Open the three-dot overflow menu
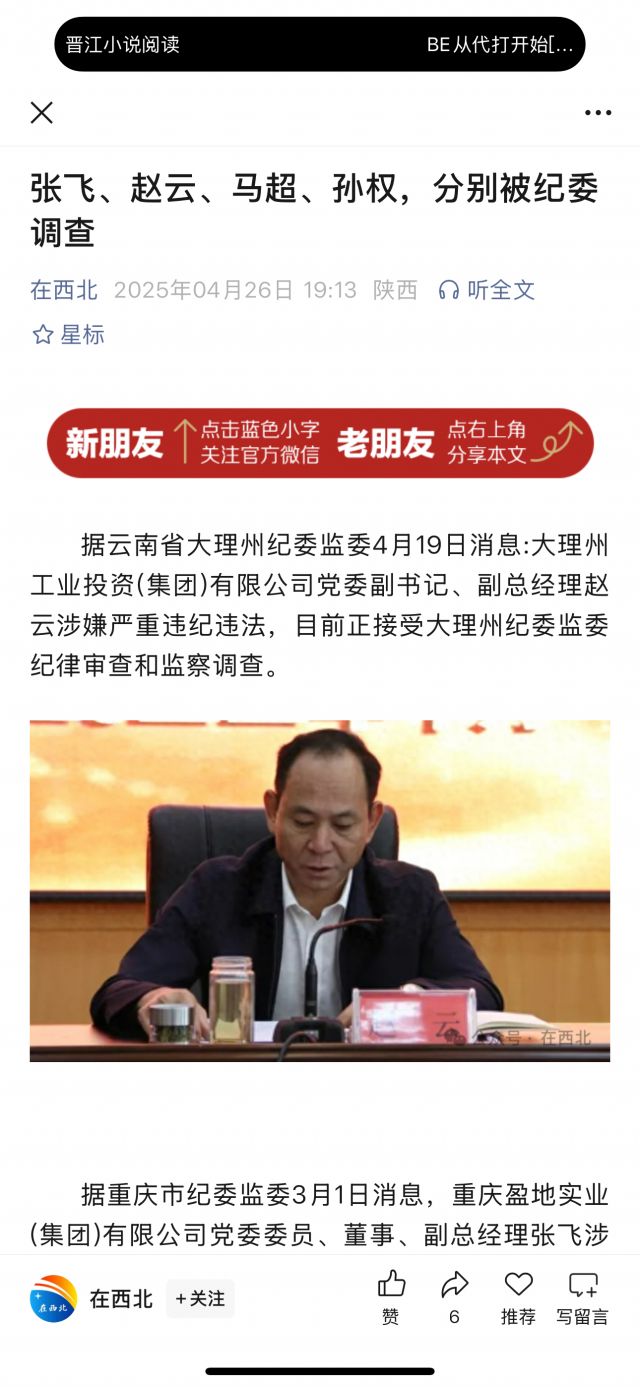 pos(598,113)
